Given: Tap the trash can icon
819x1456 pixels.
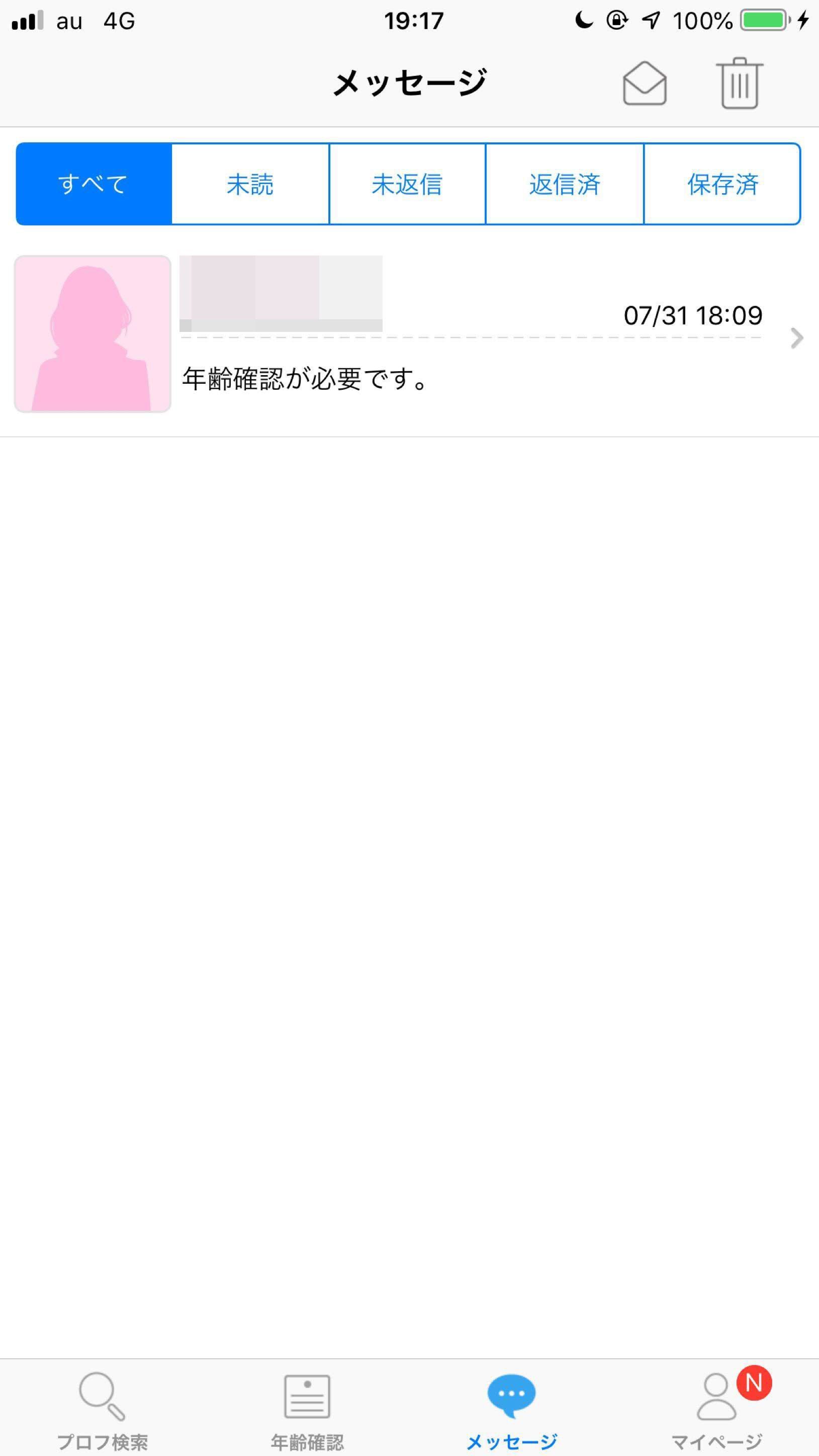Looking at the screenshot, I should click(740, 83).
